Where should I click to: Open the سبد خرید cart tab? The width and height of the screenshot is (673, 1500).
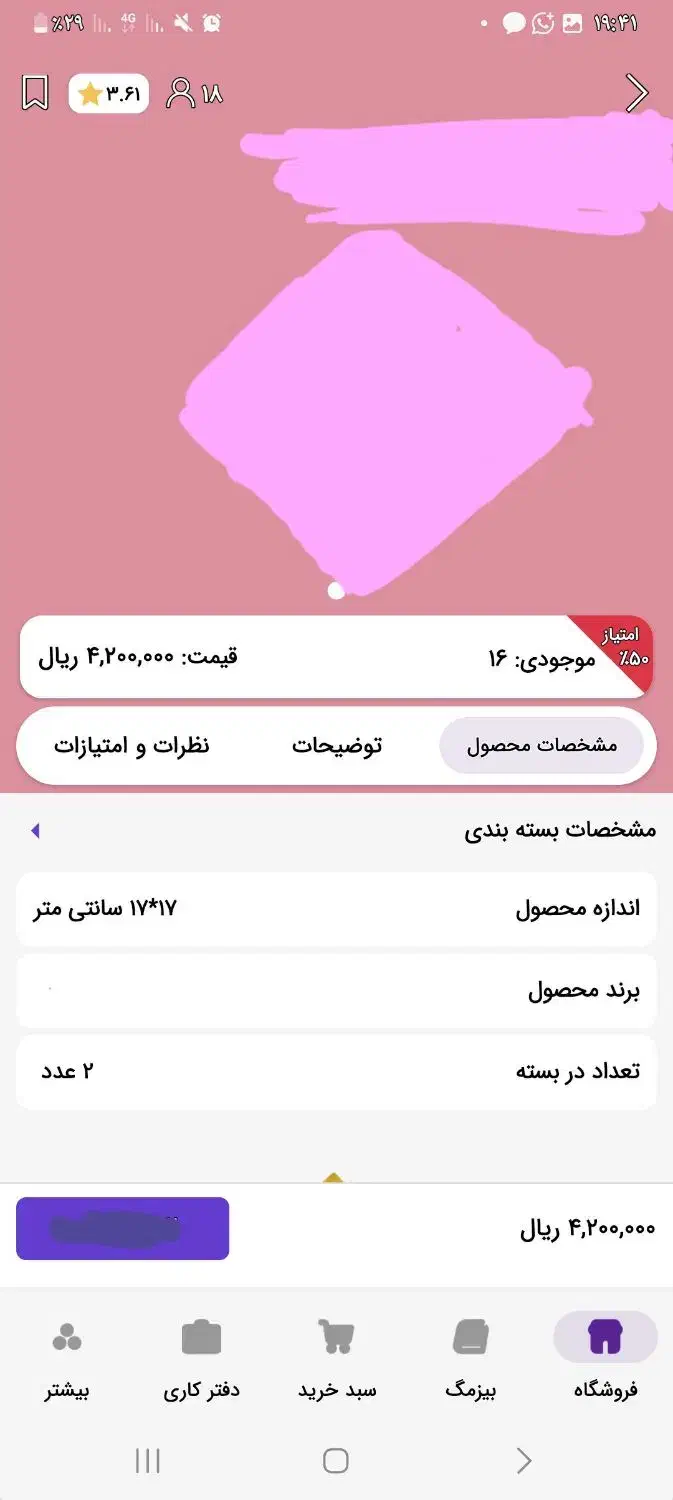[337, 1355]
